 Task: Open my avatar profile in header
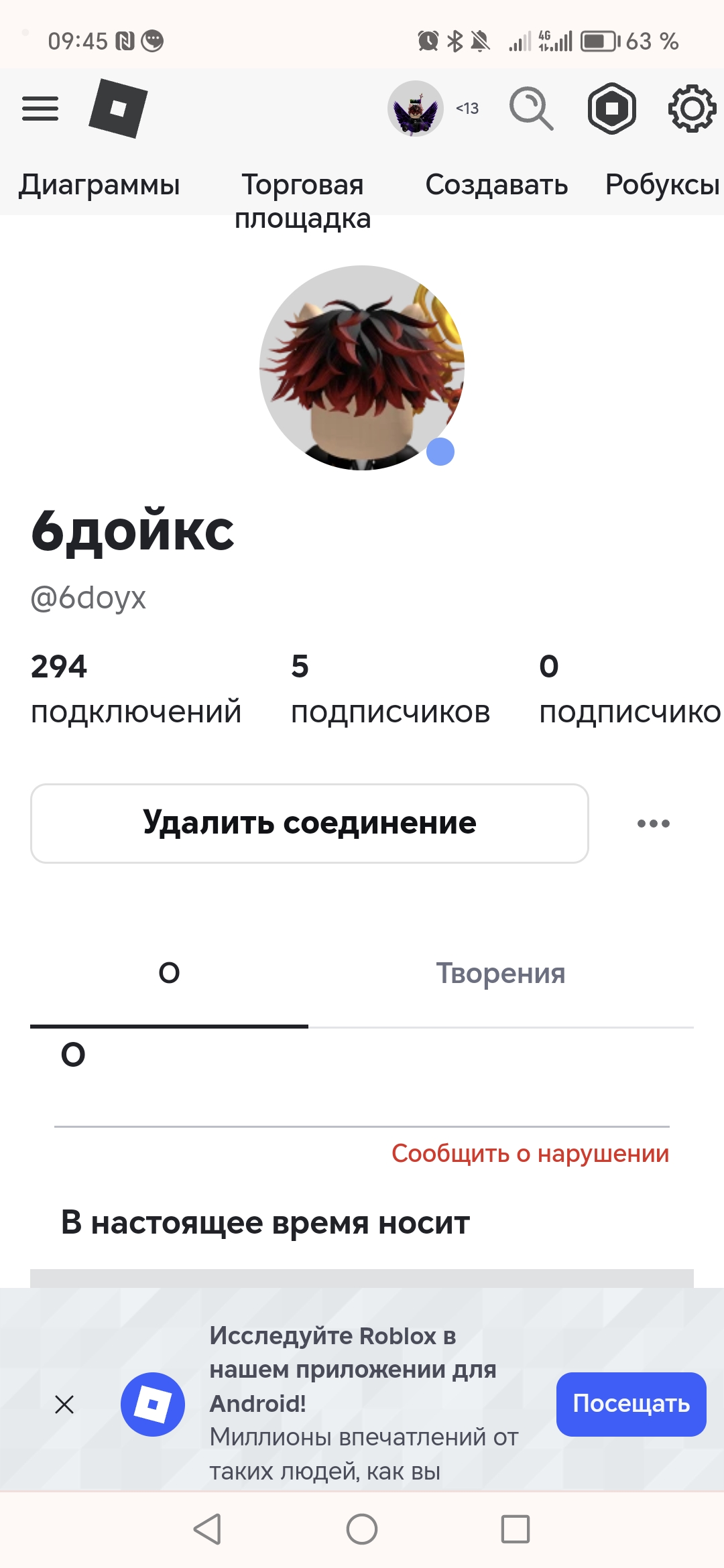pyautogui.click(x=416, y=109)
